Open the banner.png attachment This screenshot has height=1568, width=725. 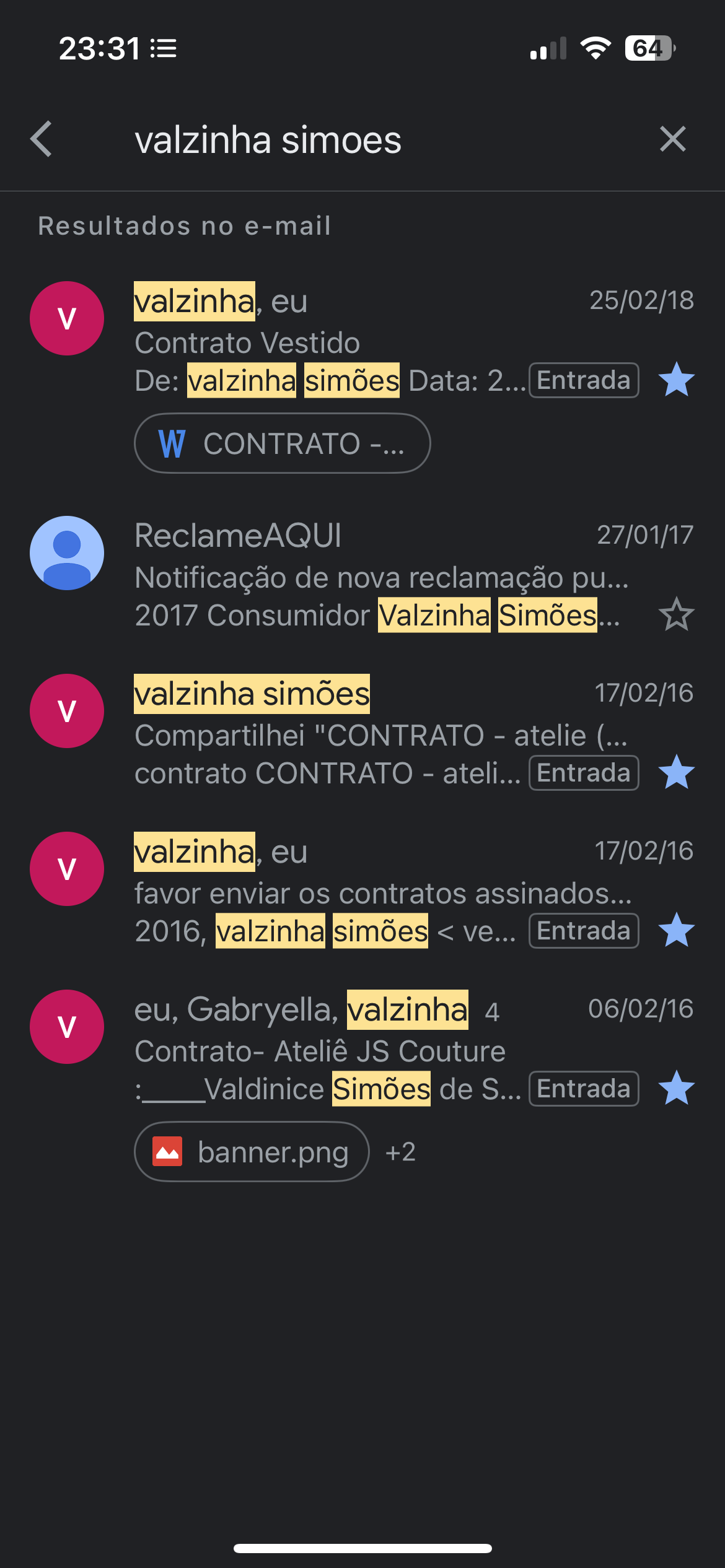point(252,1152)
